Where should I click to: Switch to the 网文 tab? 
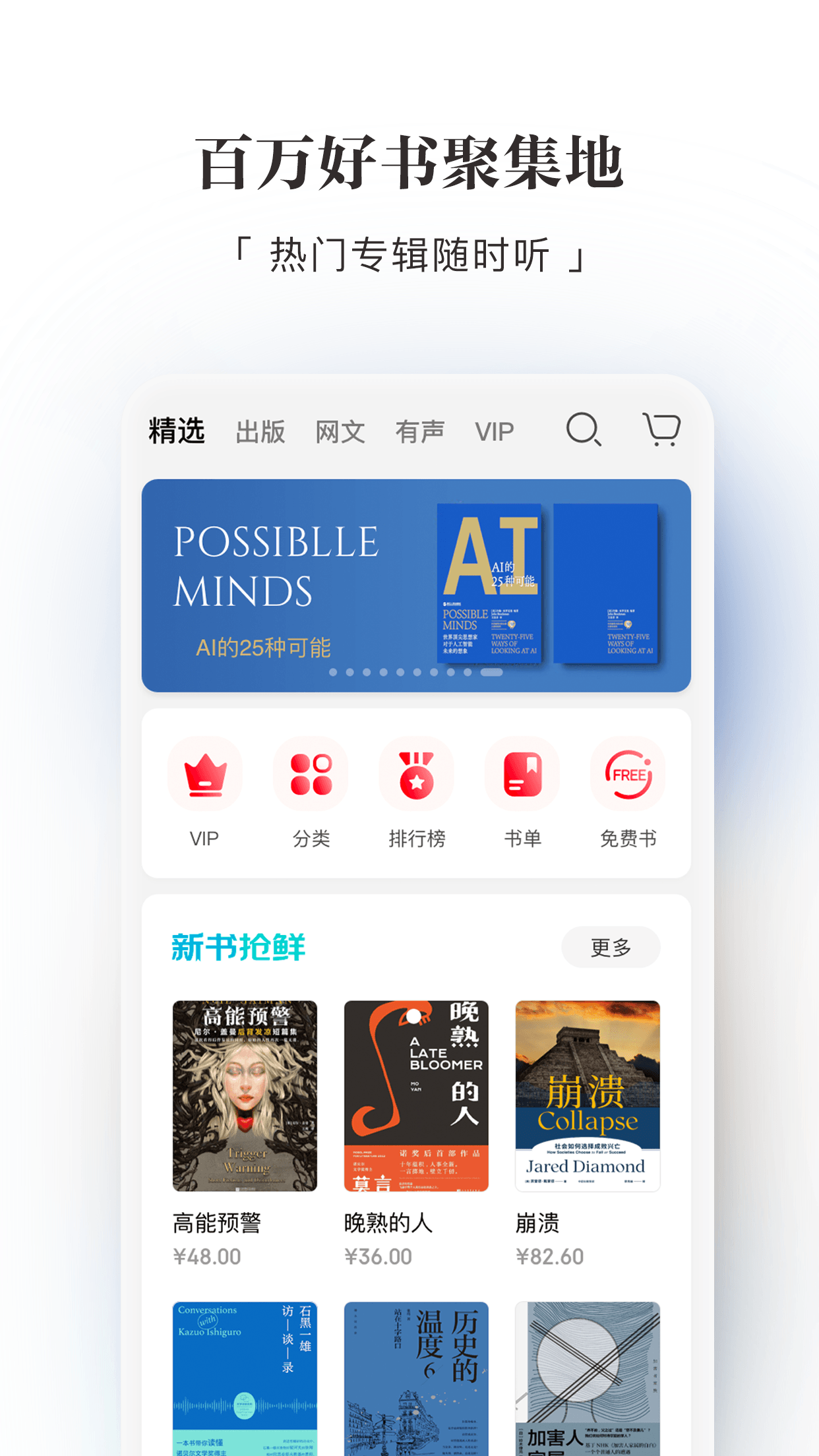340,431
